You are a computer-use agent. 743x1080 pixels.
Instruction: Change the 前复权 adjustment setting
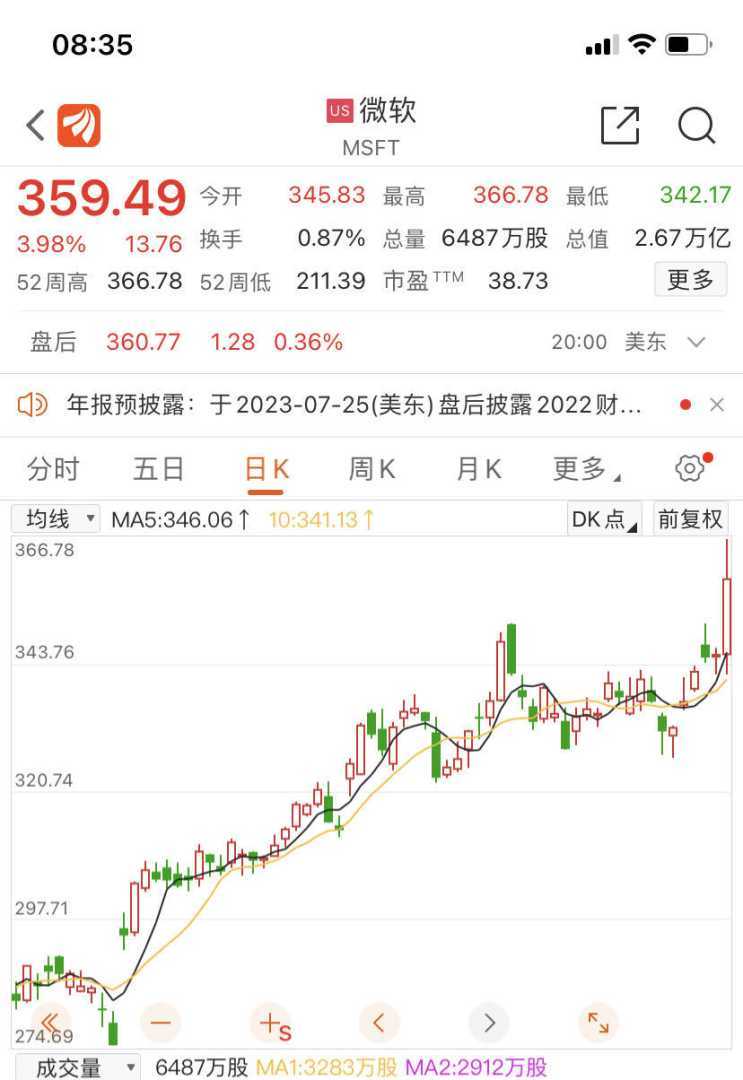pyautogui.click(x=690, y=519)
